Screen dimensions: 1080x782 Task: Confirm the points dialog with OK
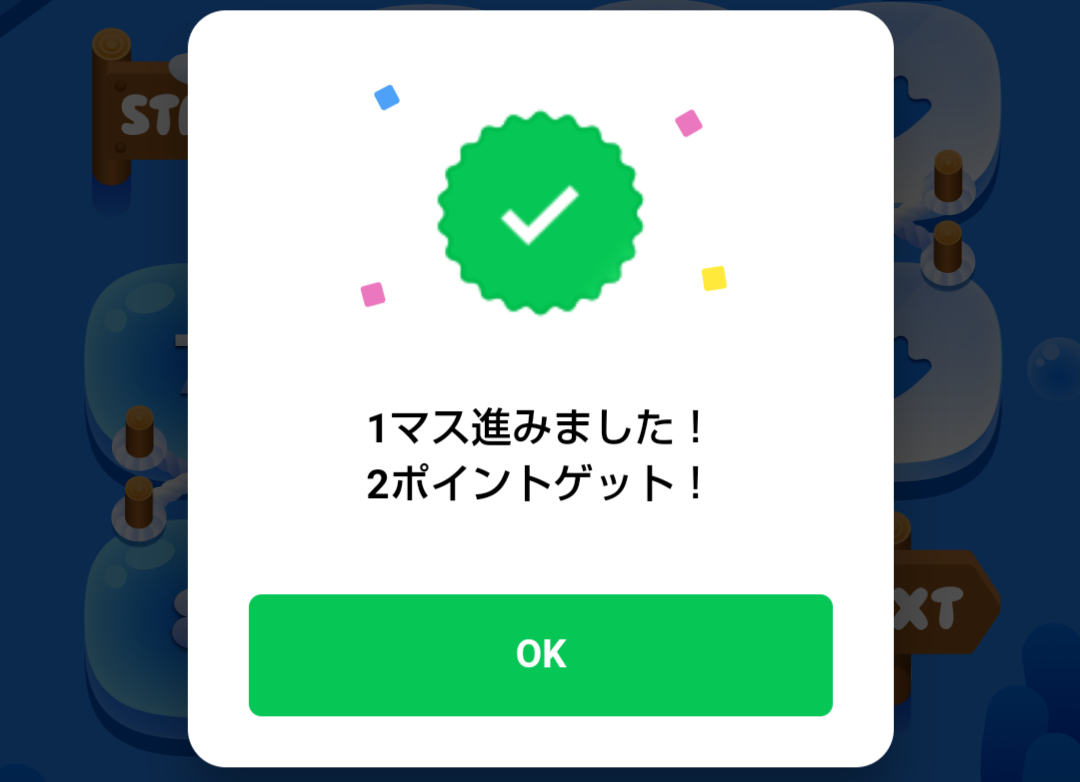coord(540,655)
